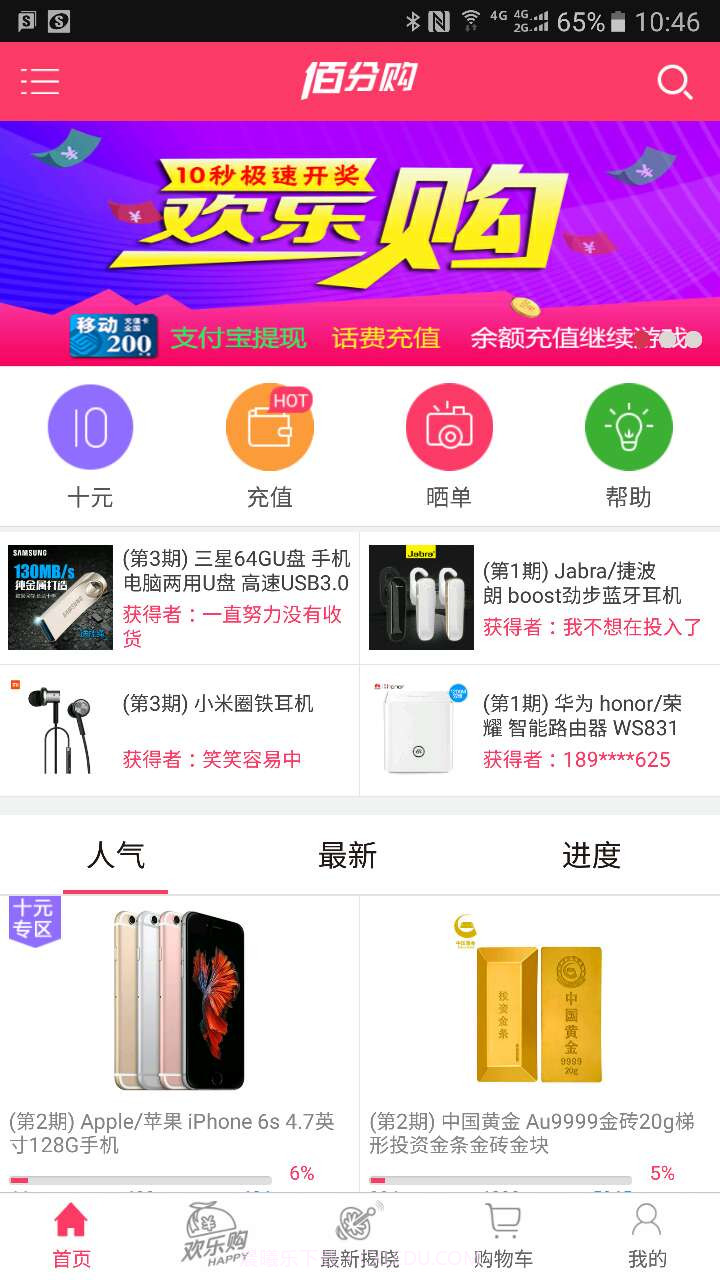
Task: Tap 支付宝提现 Alipay withdrawal link
Action: tap(237, 338)
